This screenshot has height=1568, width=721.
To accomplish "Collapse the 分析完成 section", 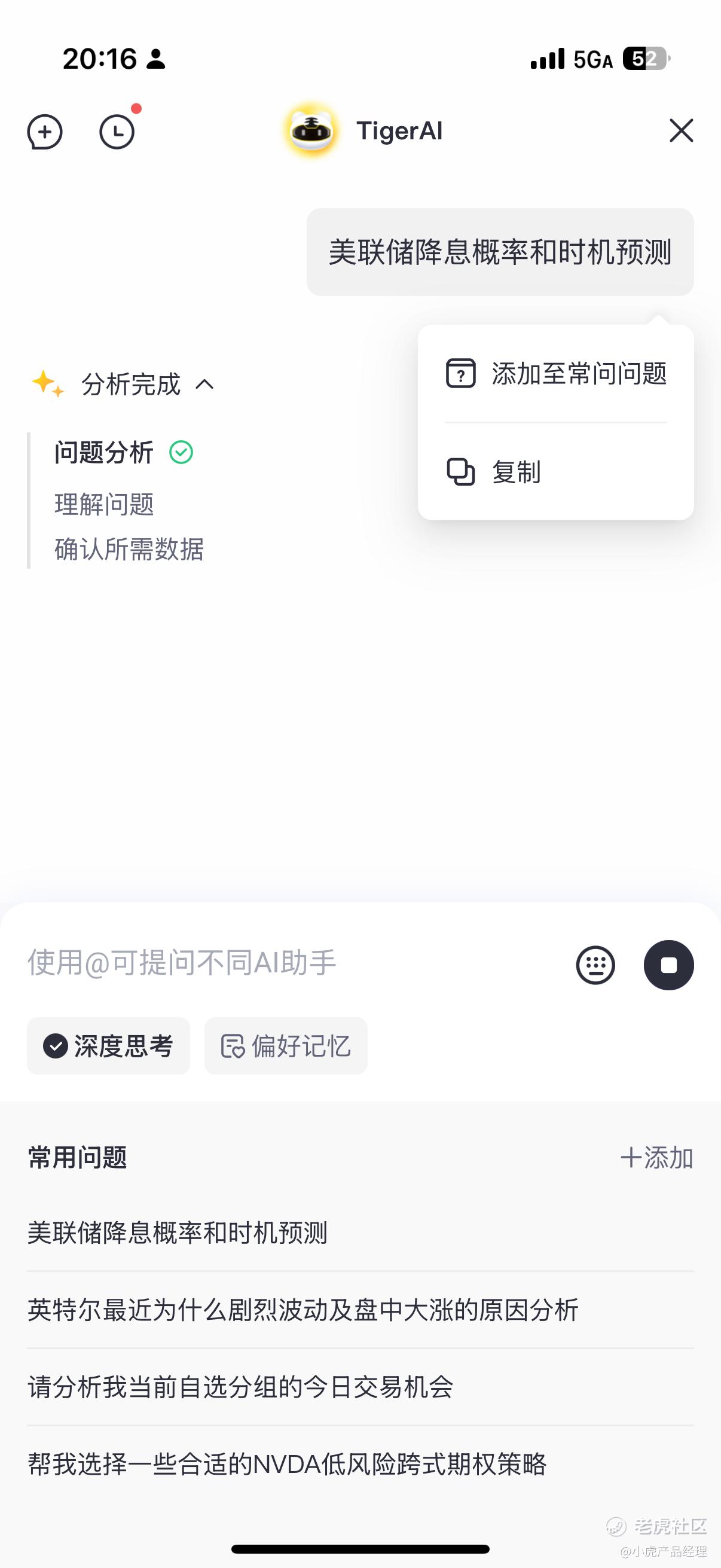I will [204, 385].
